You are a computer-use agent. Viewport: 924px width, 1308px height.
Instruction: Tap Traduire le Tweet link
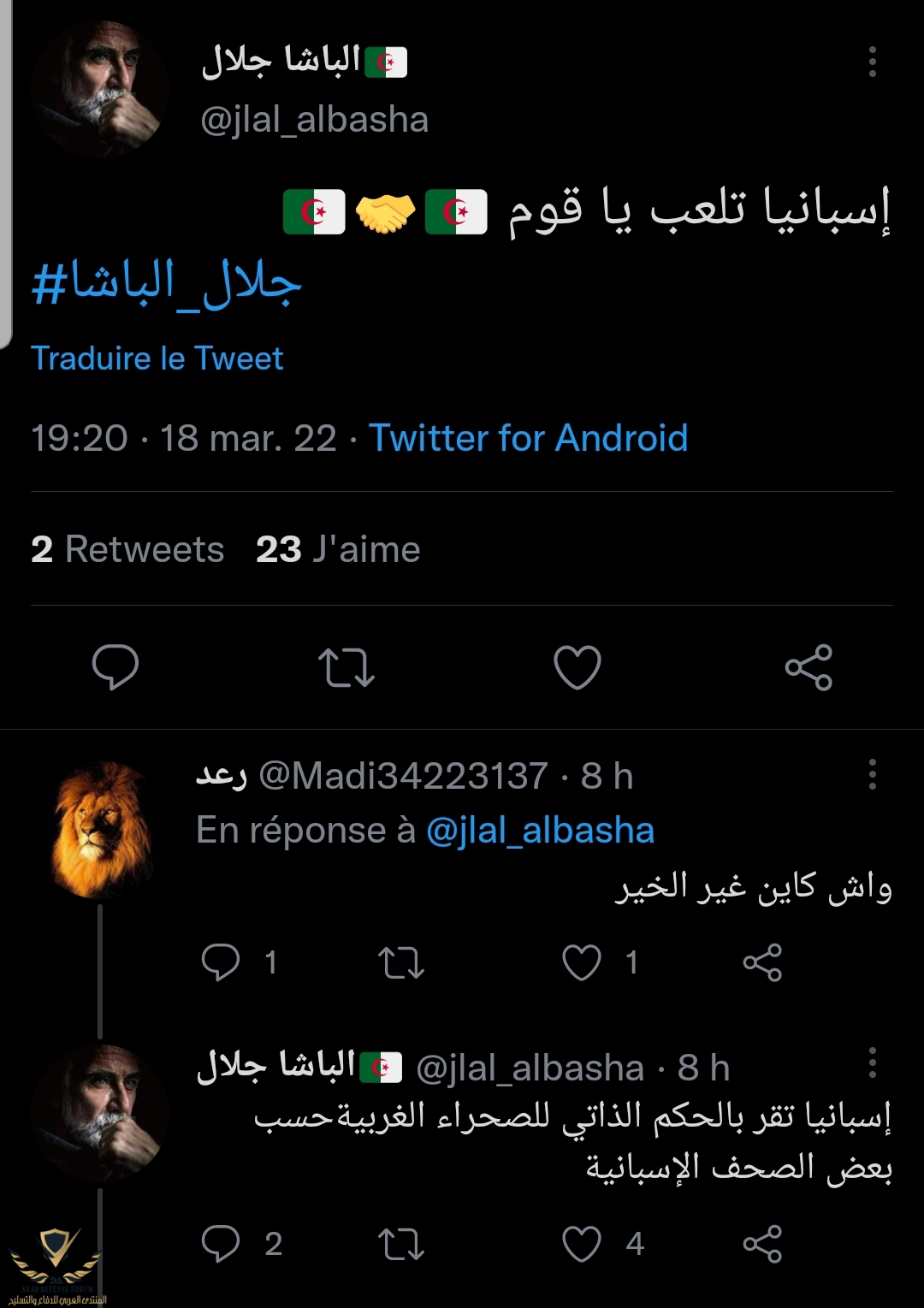157,358
